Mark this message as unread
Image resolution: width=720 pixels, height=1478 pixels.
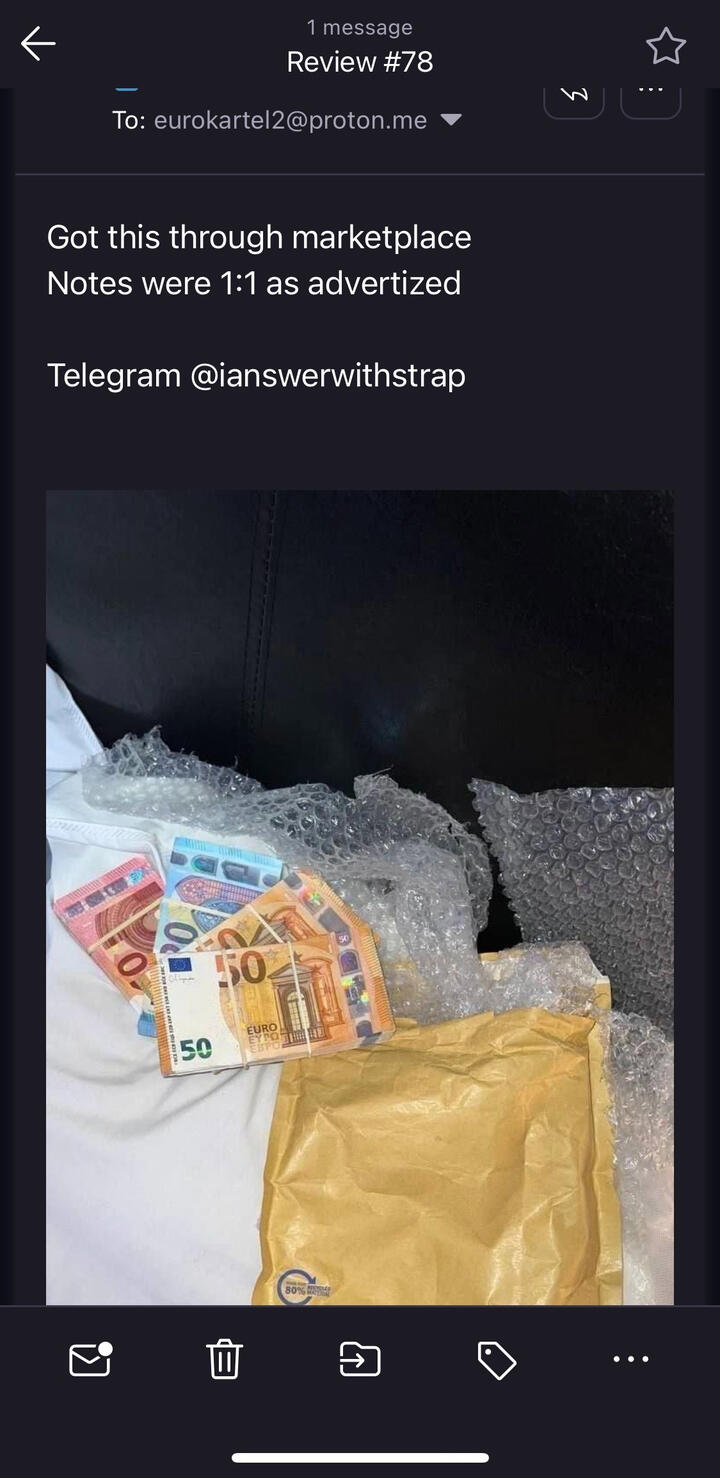pyautogui.click(x=90, y=1359)
